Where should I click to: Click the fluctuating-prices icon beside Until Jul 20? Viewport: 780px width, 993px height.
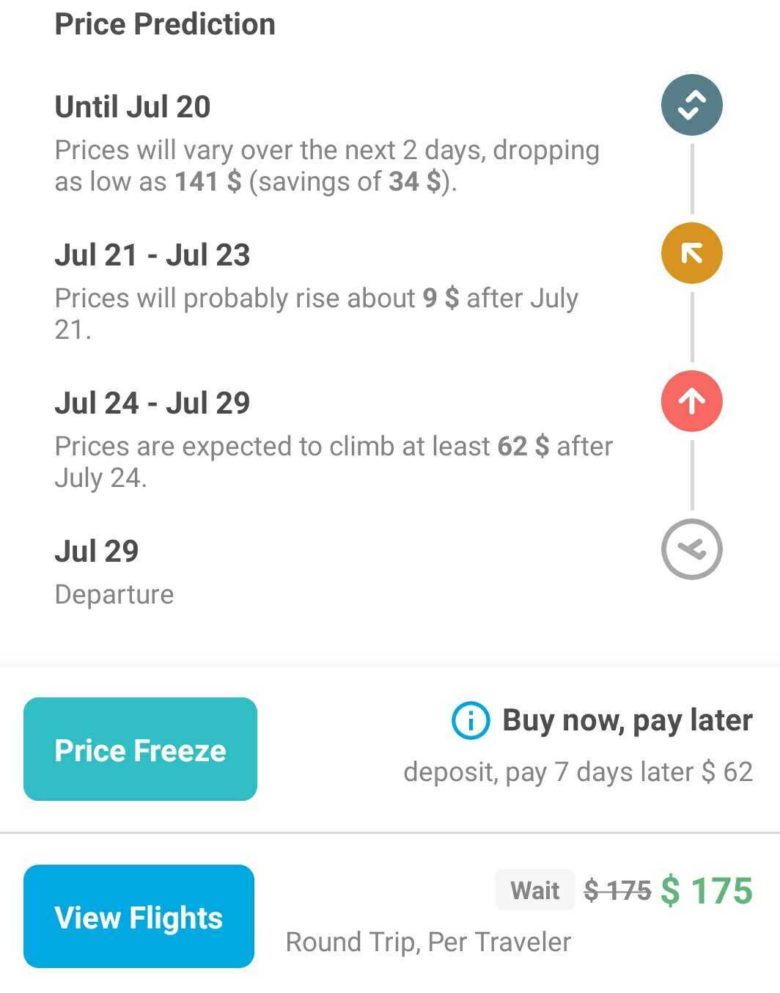pos(689,105)
